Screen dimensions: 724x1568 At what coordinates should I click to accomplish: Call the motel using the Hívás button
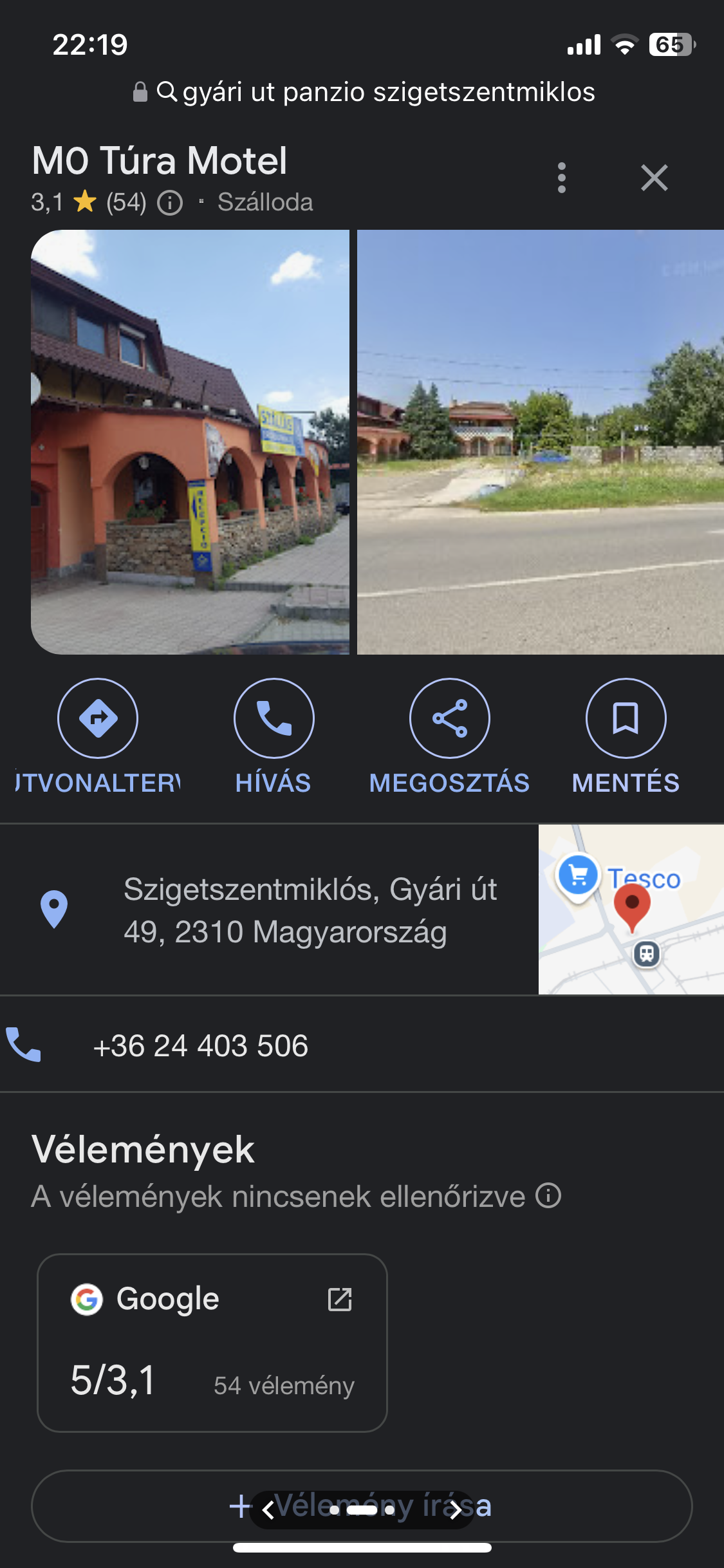click(274, 718)
